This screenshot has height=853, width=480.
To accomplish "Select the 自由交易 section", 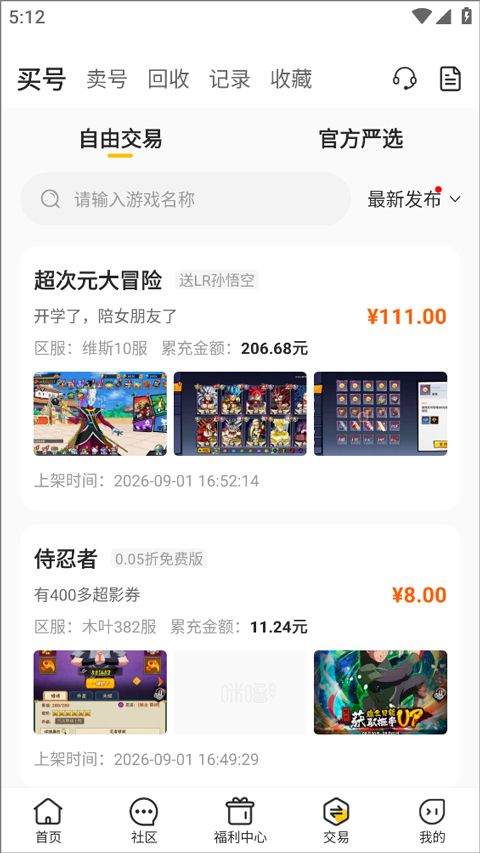I will (120, 139).
